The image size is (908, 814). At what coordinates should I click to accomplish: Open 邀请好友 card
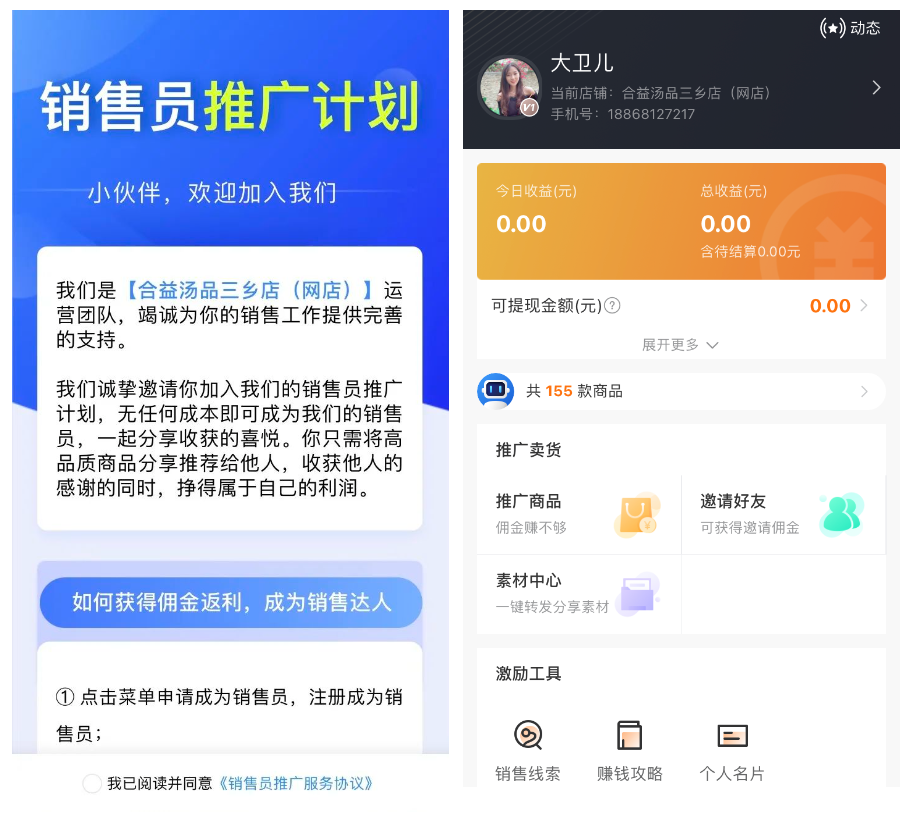782,514
